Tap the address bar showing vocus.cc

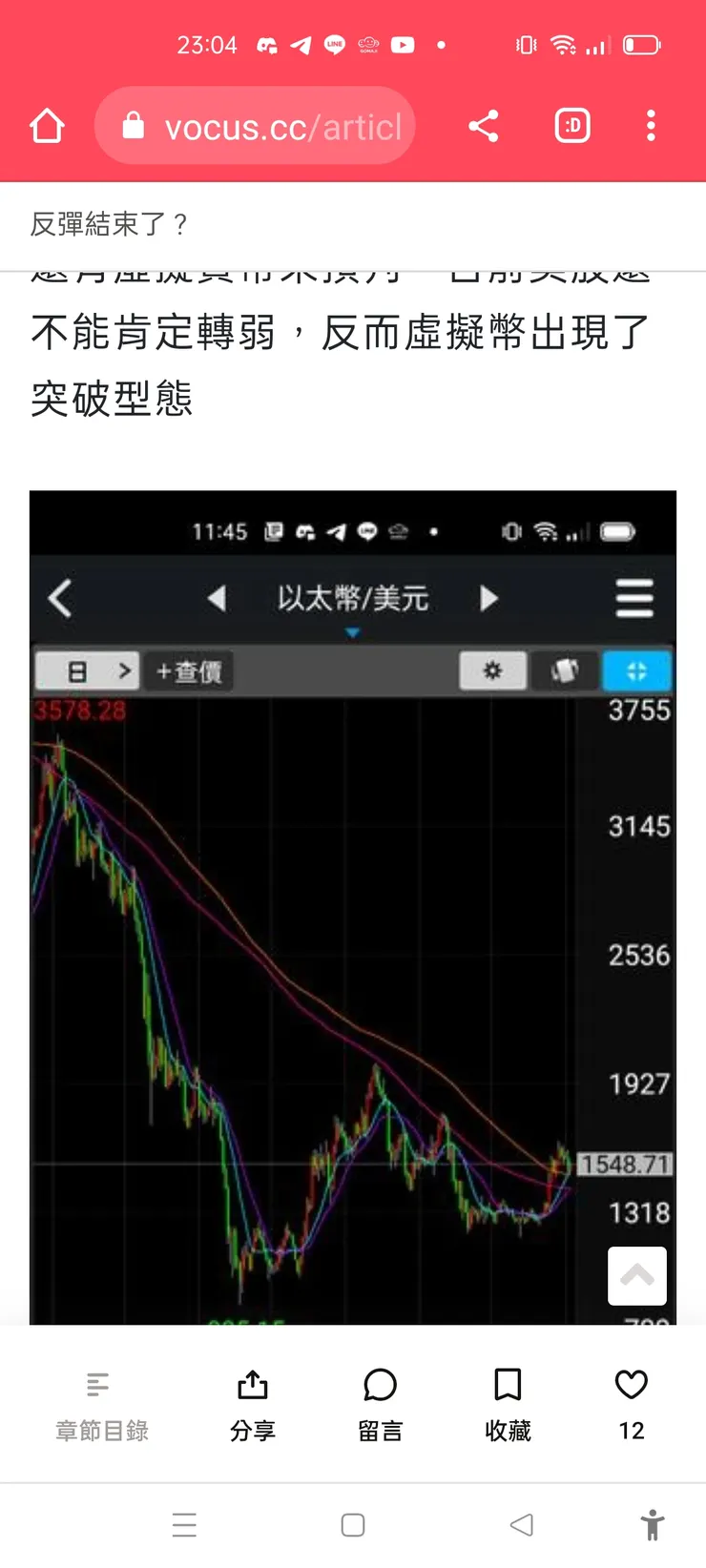tap(255, 125)
